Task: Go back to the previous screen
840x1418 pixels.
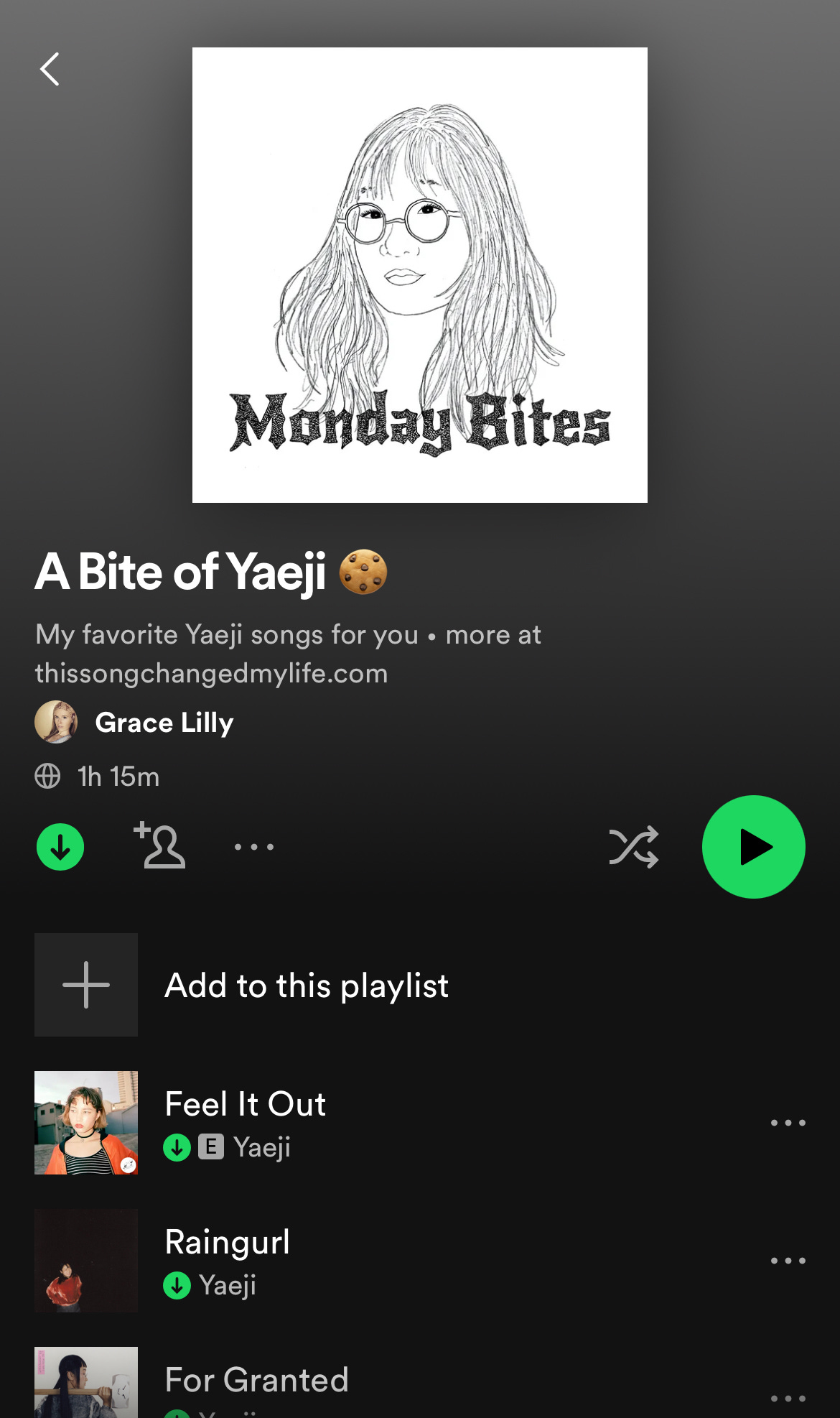Action: [50, 70]
